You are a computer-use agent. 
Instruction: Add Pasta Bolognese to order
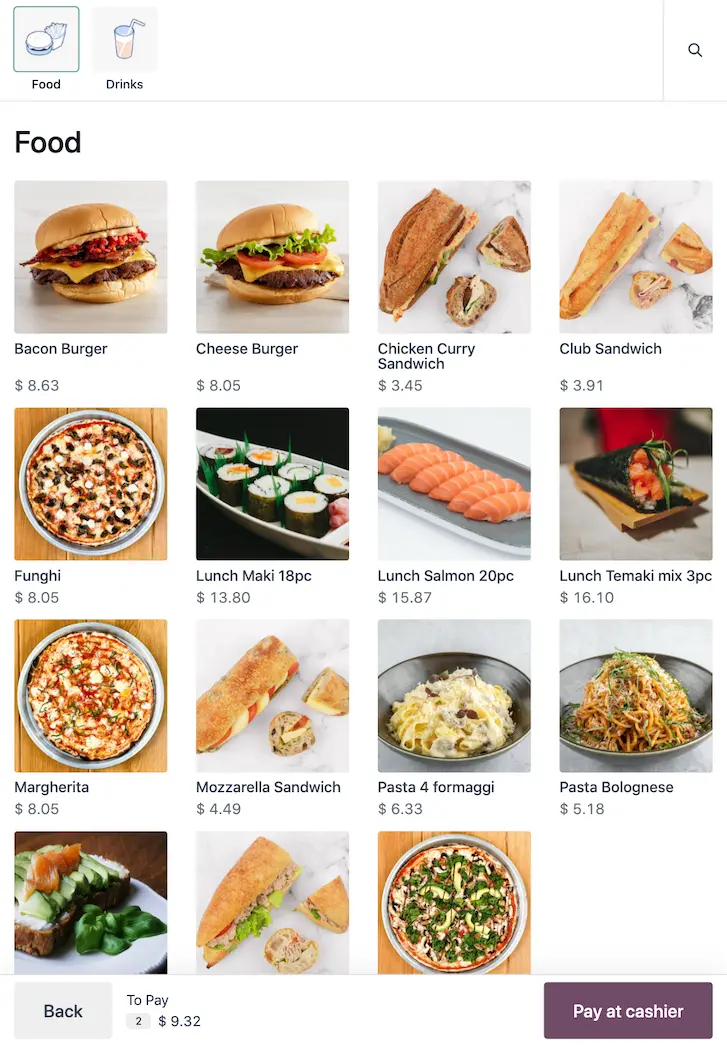pos(636,696)
